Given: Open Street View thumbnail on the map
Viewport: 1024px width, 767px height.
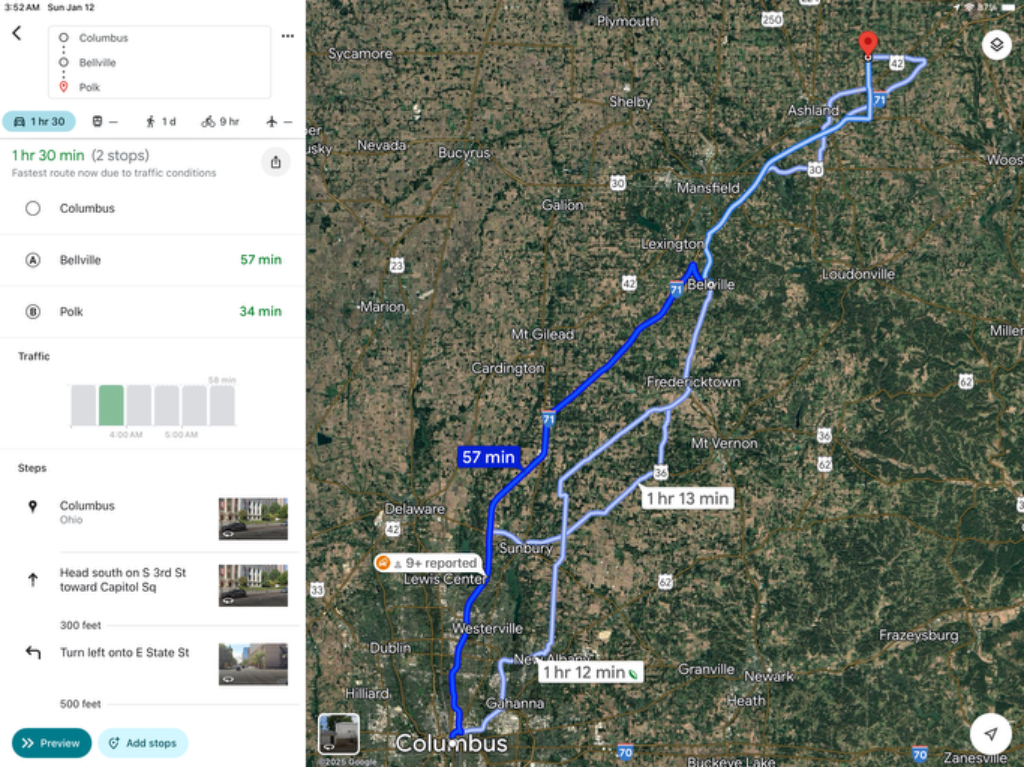Looking at the screenshot, I should pos(338,734).
